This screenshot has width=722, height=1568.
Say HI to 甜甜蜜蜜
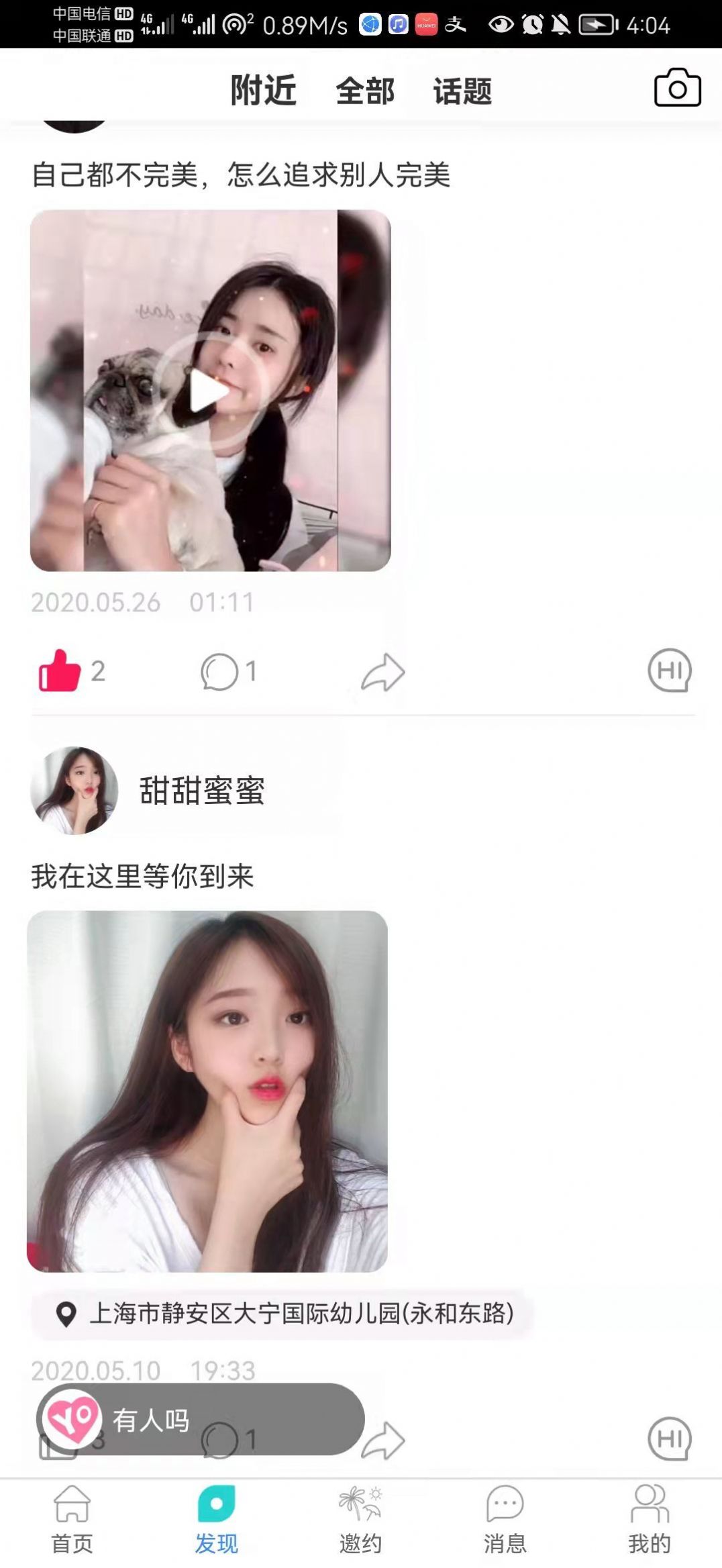[x=669, y=1438]
